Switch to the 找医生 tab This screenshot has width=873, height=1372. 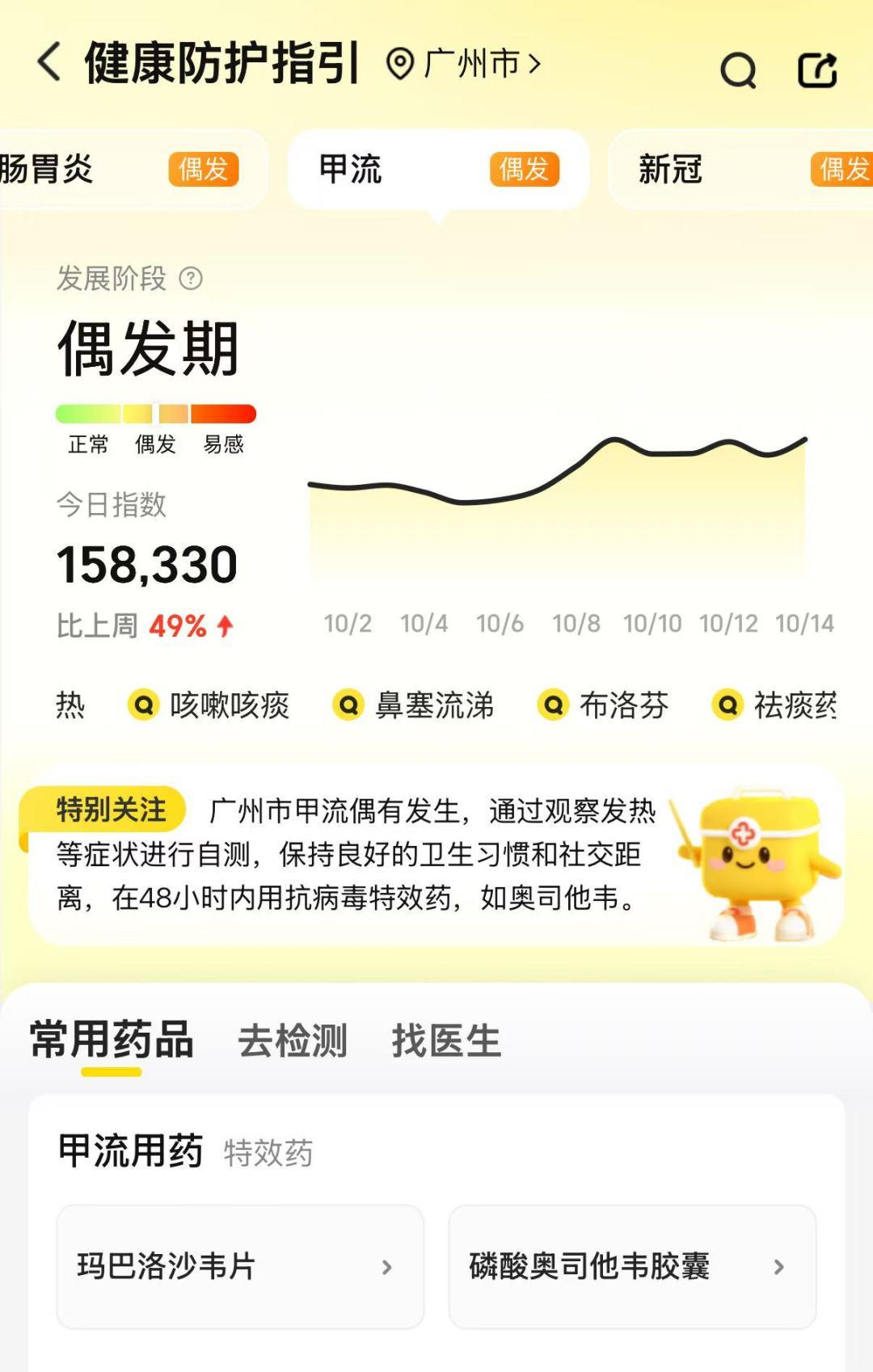(446, 1040)
